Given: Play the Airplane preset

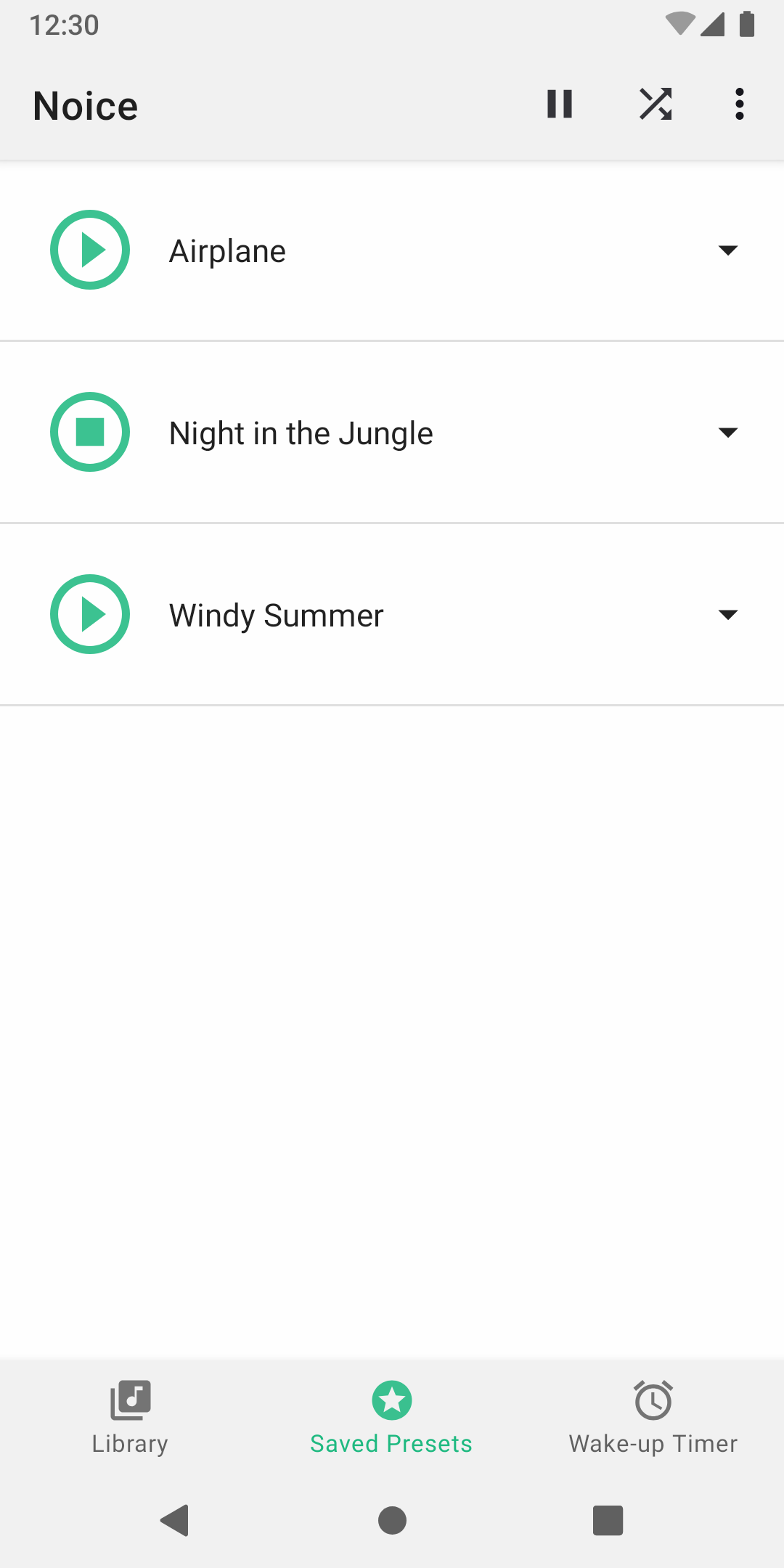Looking at the screenshot, I should pos(90,250).
